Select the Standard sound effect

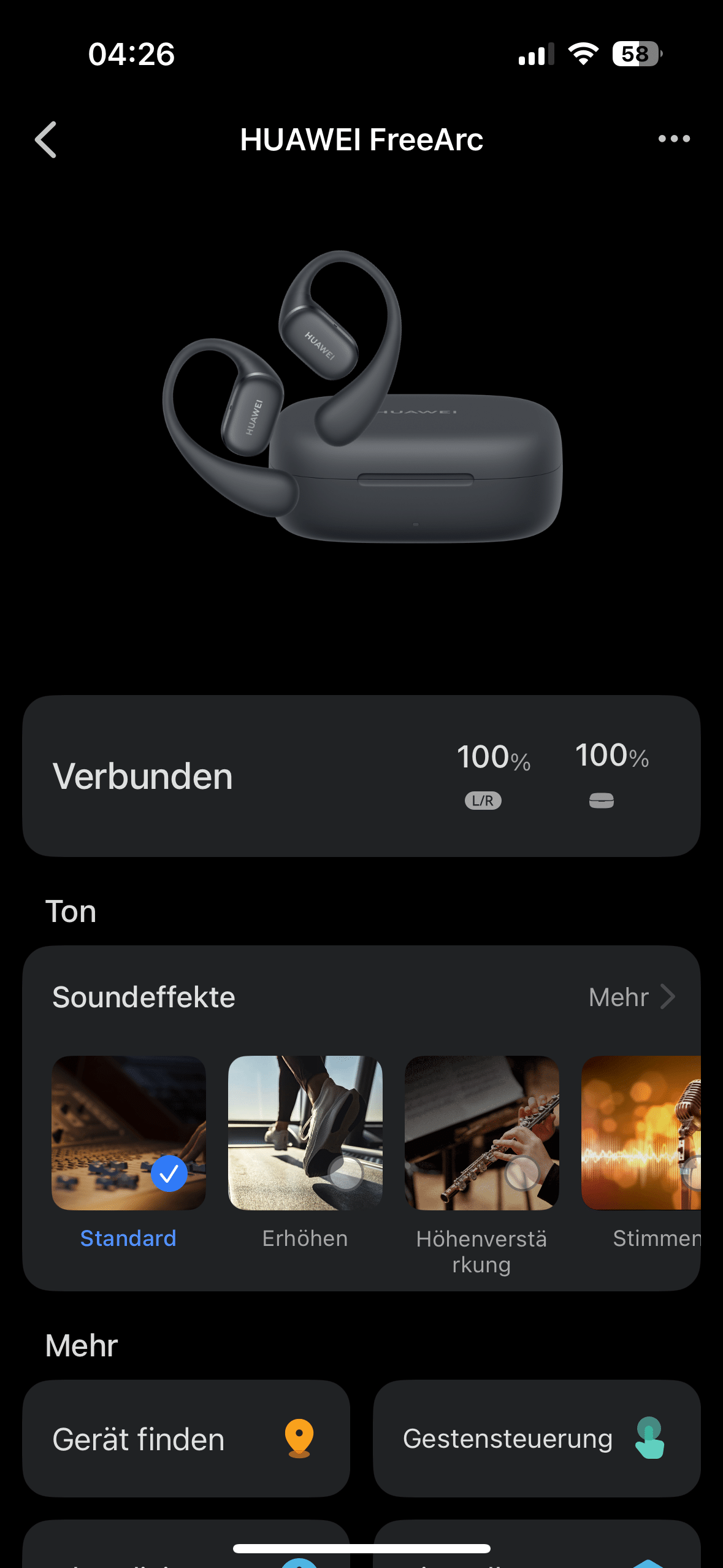point(129,1132)
